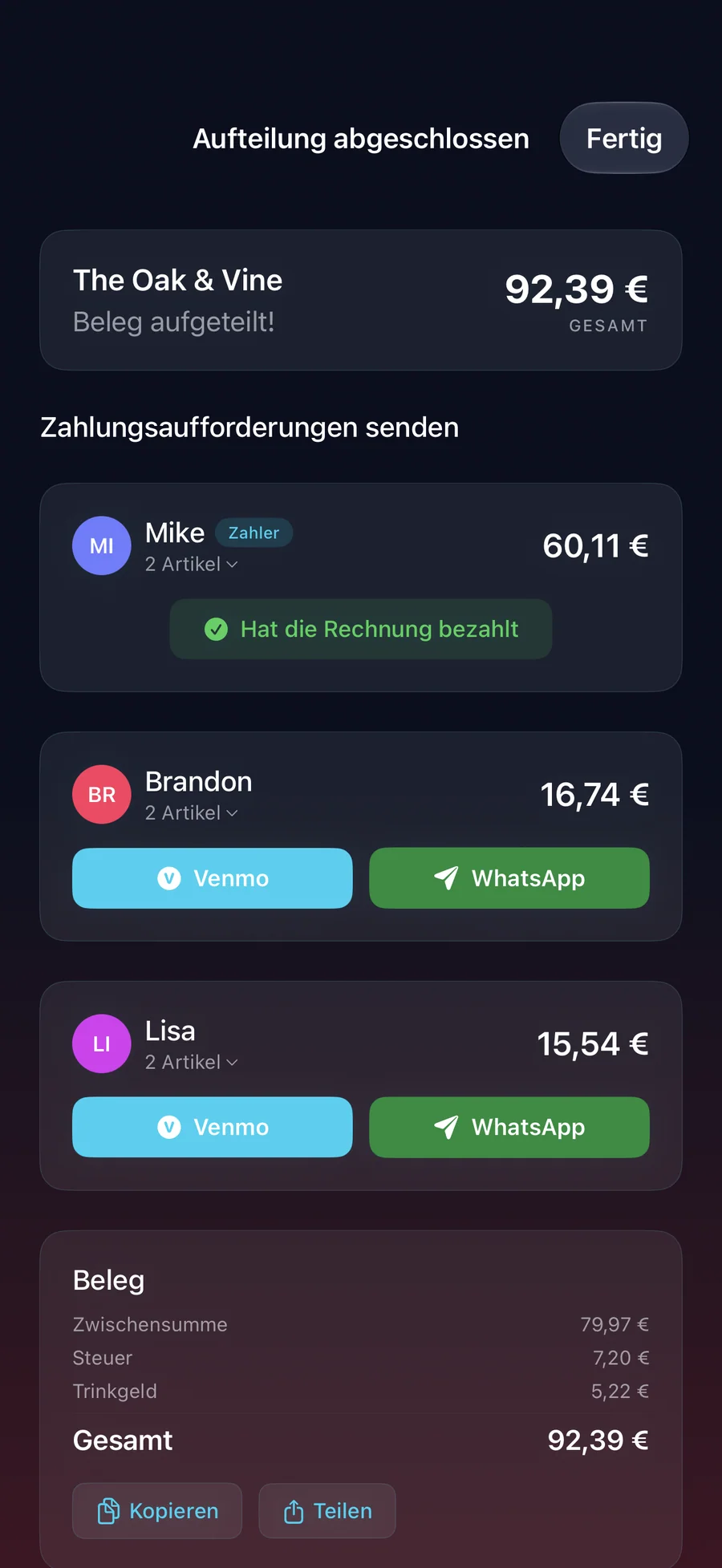Send Brandon a Venmo request
722x1568 pixels.
point(213,878)
